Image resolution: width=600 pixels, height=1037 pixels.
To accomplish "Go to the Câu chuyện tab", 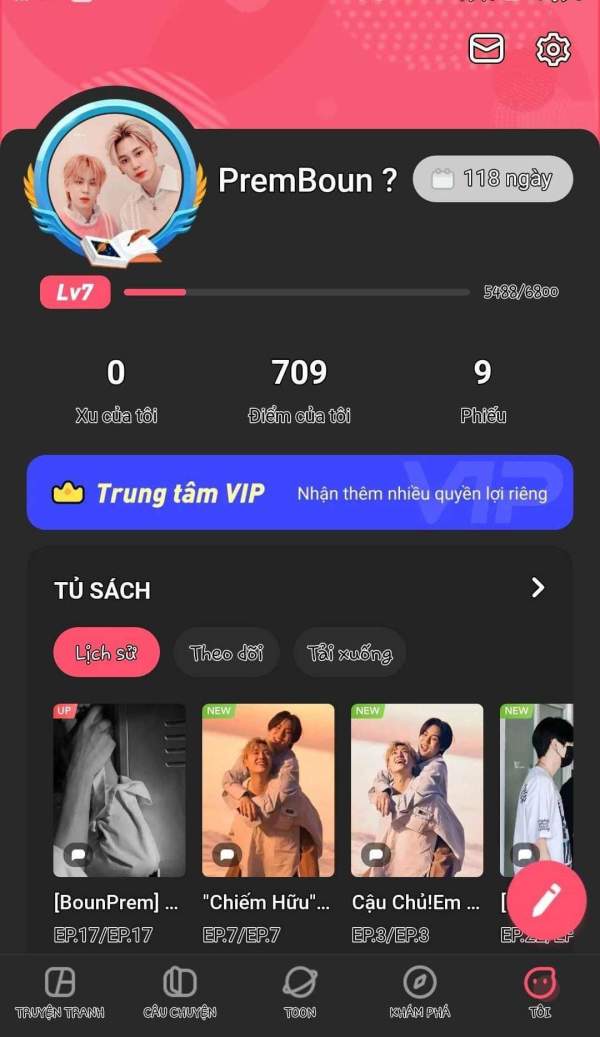I will [x=180, y=991].
